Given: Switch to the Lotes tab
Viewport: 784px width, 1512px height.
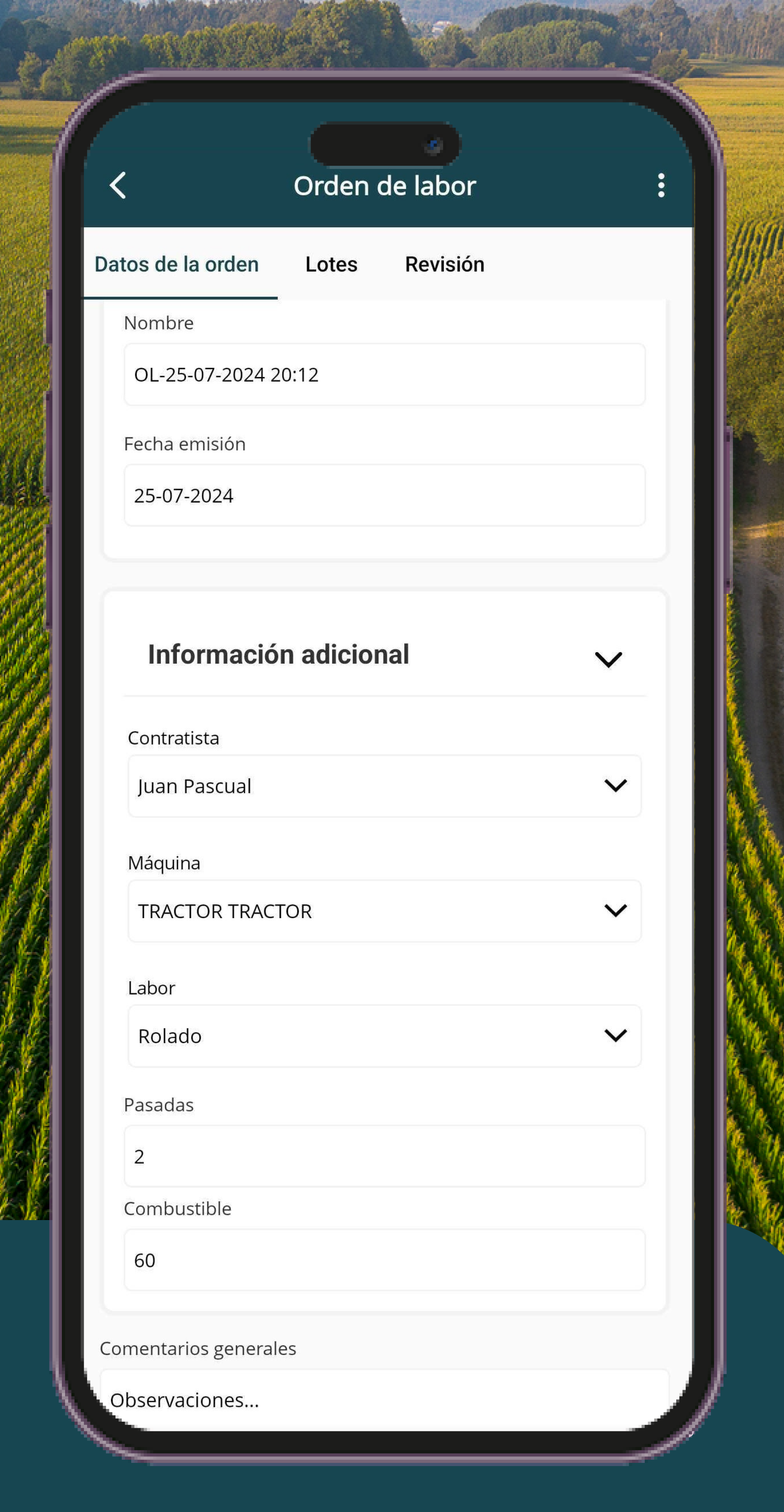Looking at the screenshot, I should tap(331, 264).
